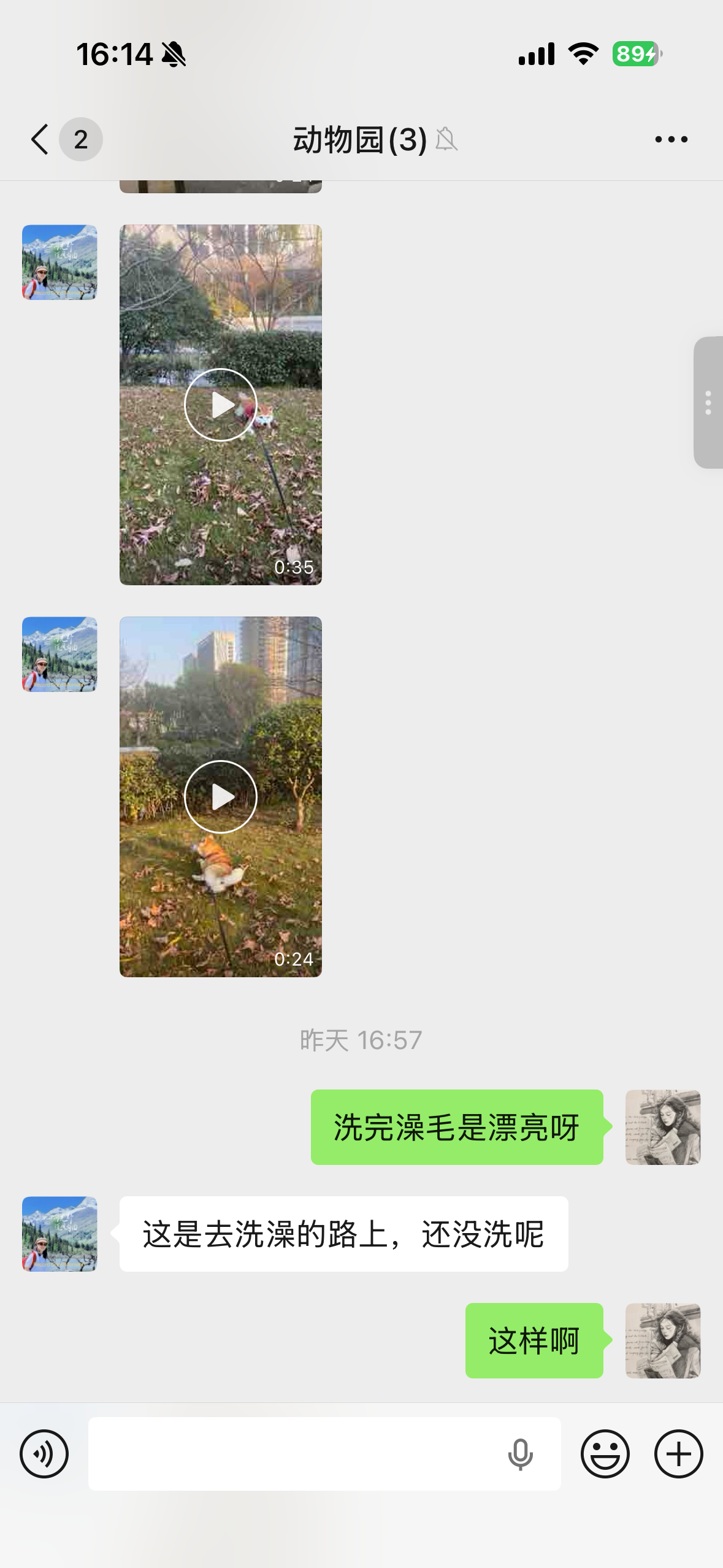Open the plus attachments menu

point(678,1454)
